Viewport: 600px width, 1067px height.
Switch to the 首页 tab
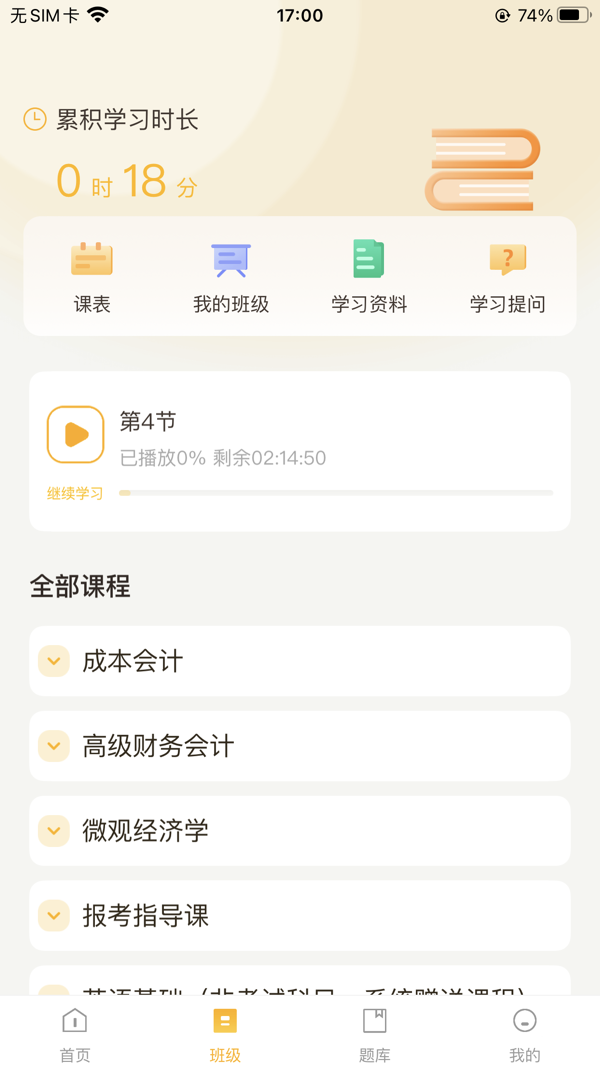(75, 1034)
